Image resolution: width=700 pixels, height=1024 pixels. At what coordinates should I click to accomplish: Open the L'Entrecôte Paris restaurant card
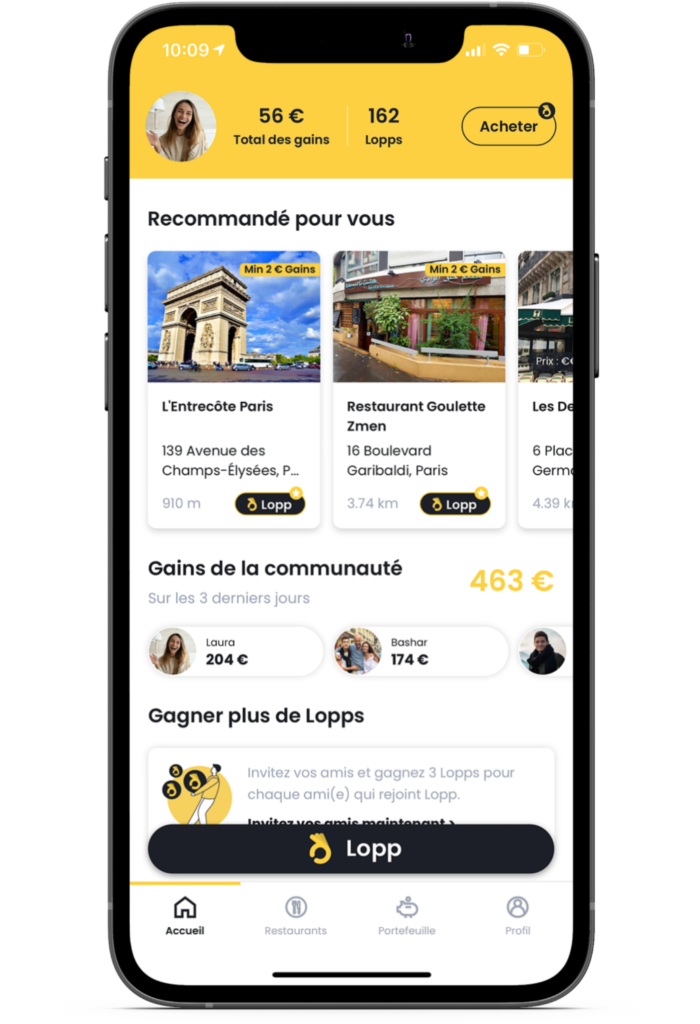click(x=234, y=390)
